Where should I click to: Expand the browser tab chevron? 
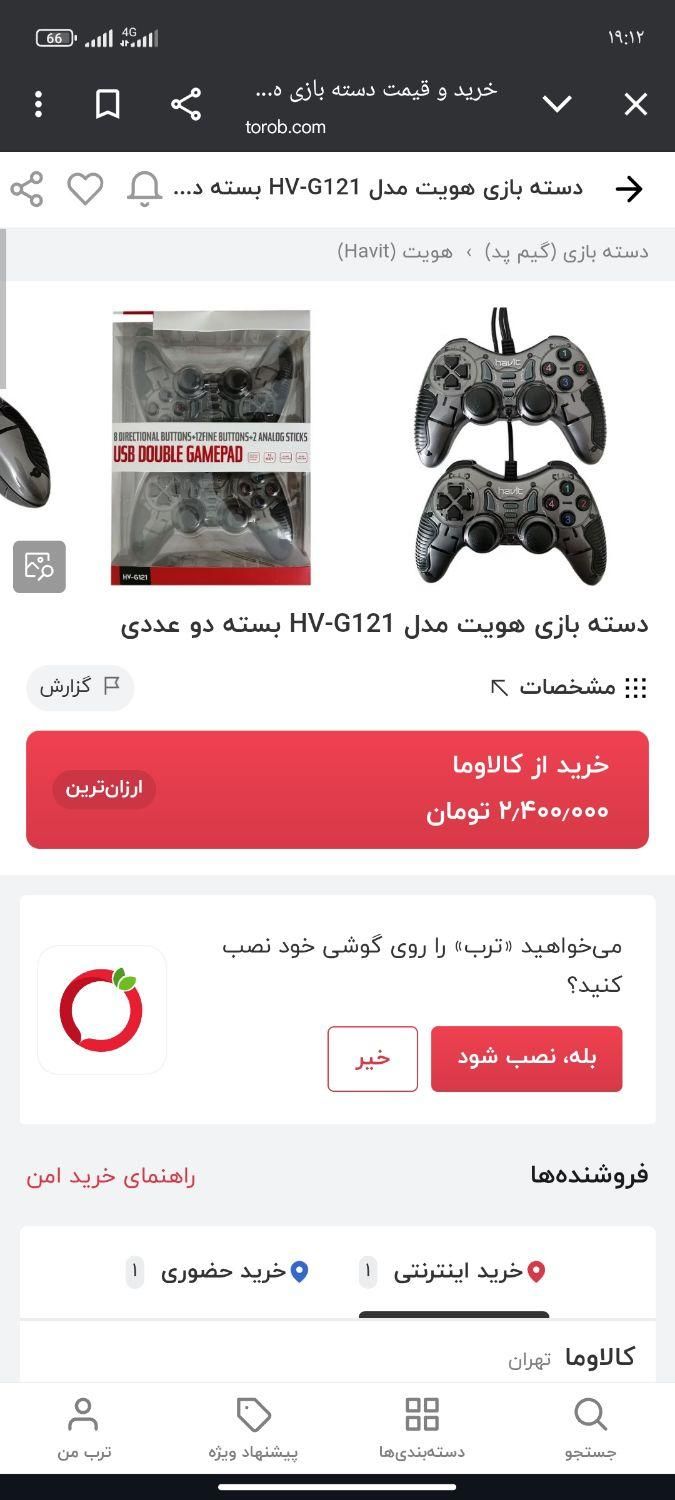(x=556, y=104)
